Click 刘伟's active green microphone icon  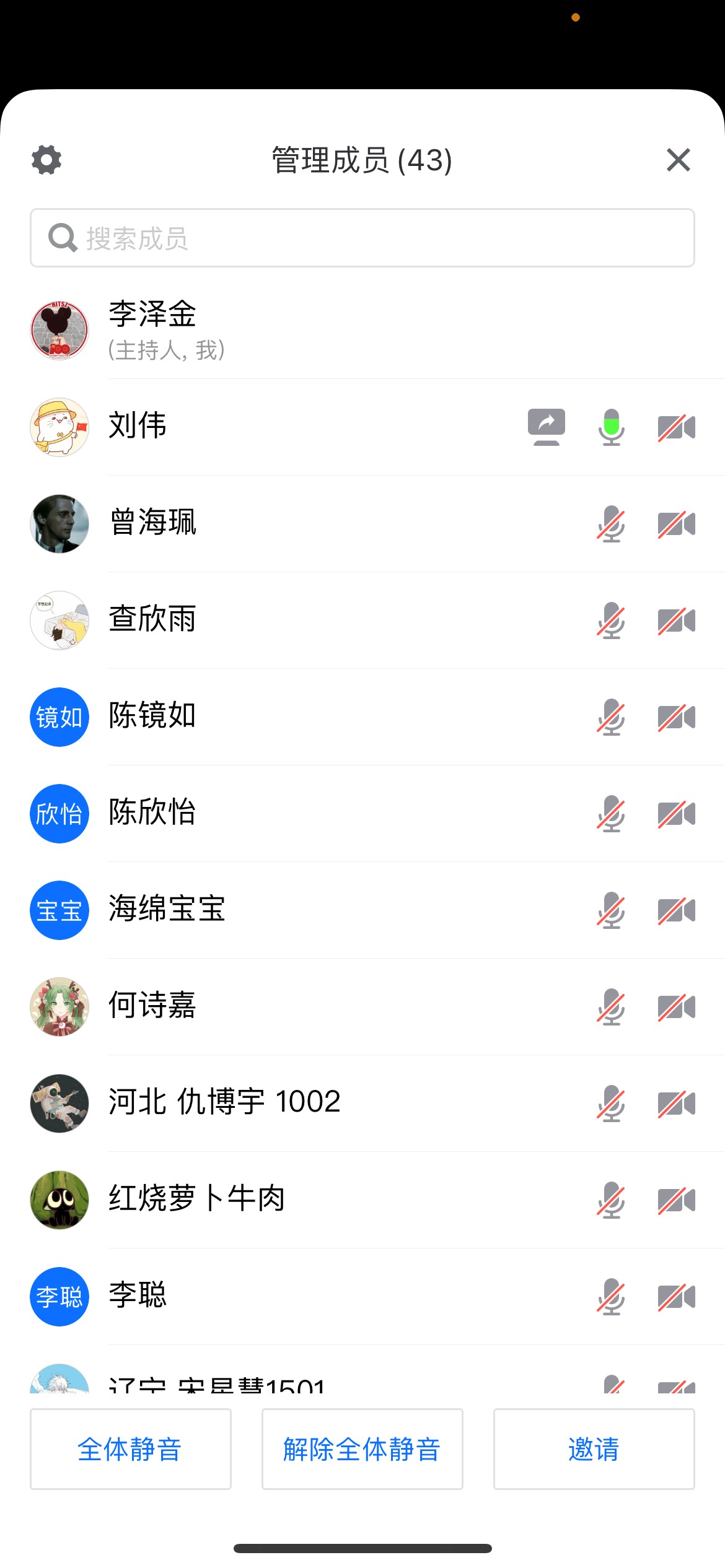click(610, 427)
